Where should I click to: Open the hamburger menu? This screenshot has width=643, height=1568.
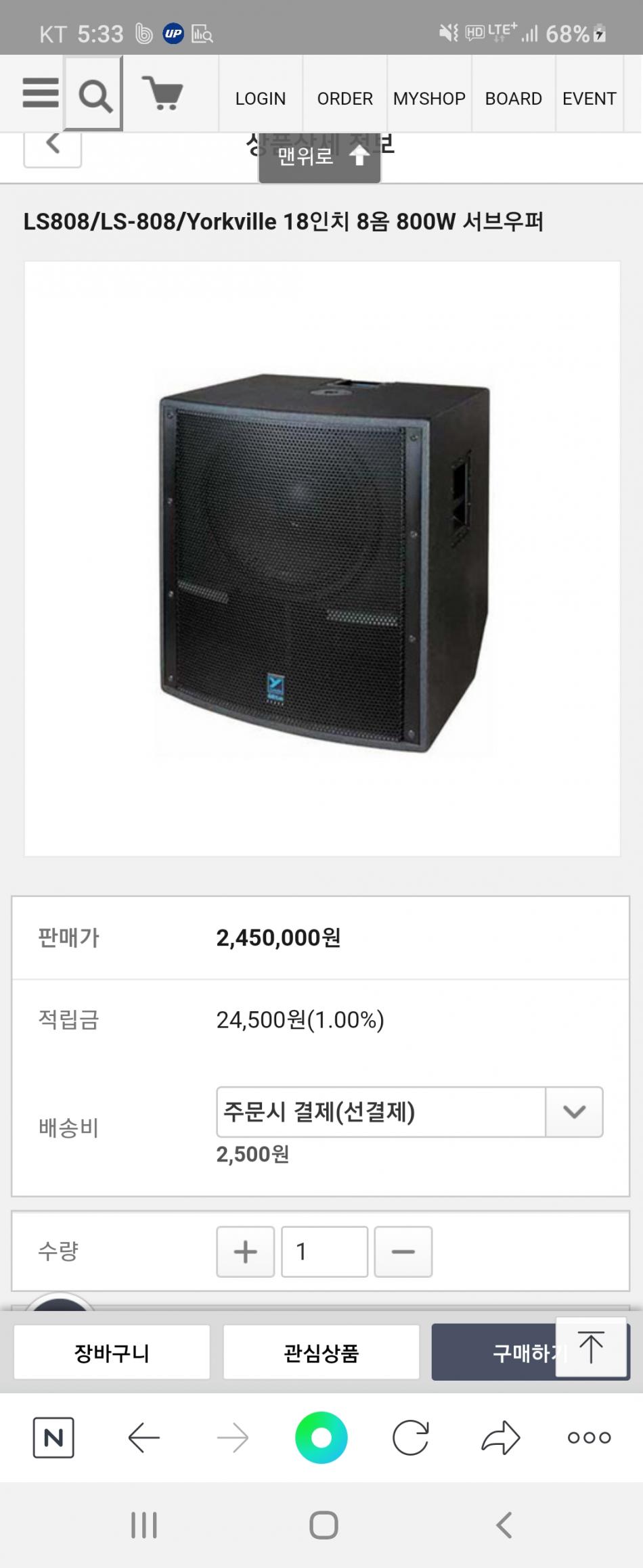(41, 93)
